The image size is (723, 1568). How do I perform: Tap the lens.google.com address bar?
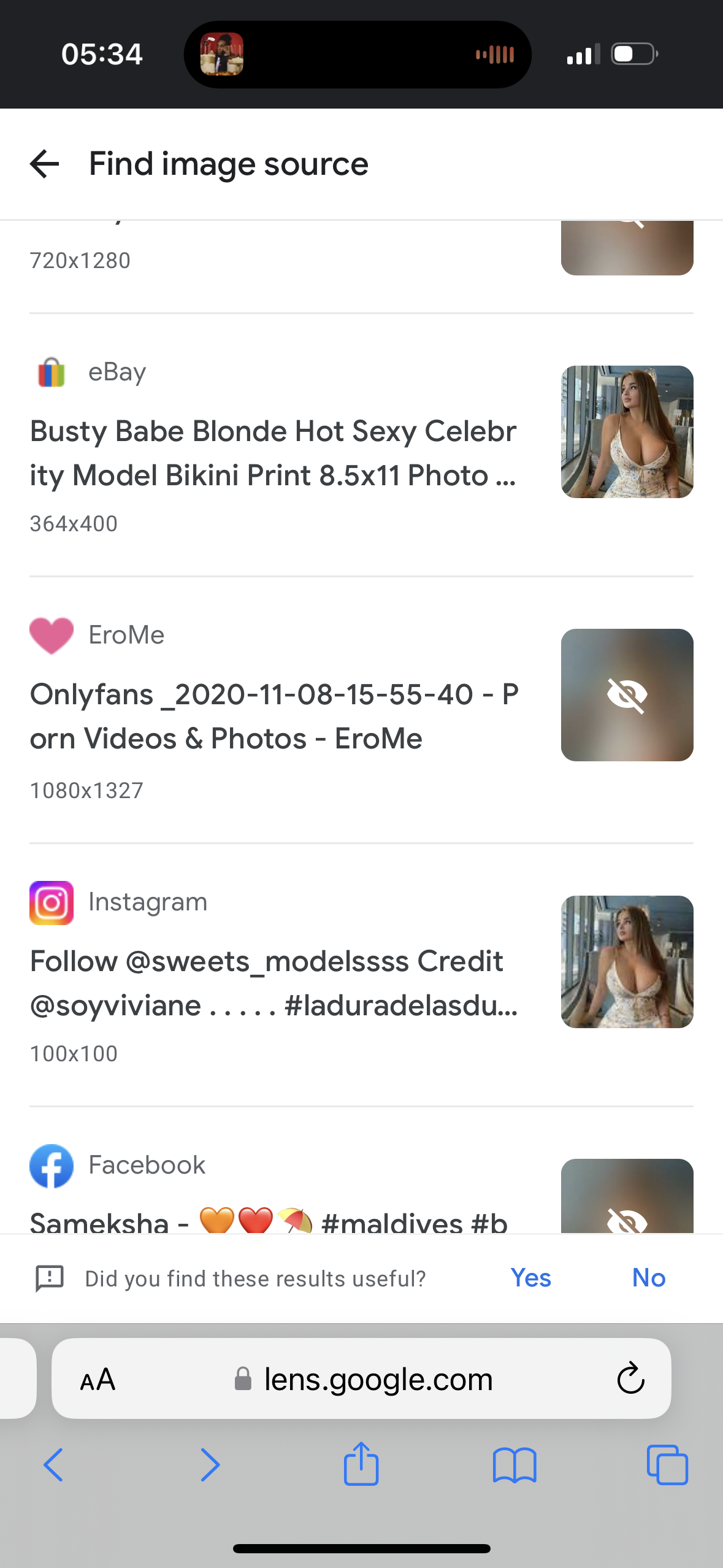(x=361, y=1379)
